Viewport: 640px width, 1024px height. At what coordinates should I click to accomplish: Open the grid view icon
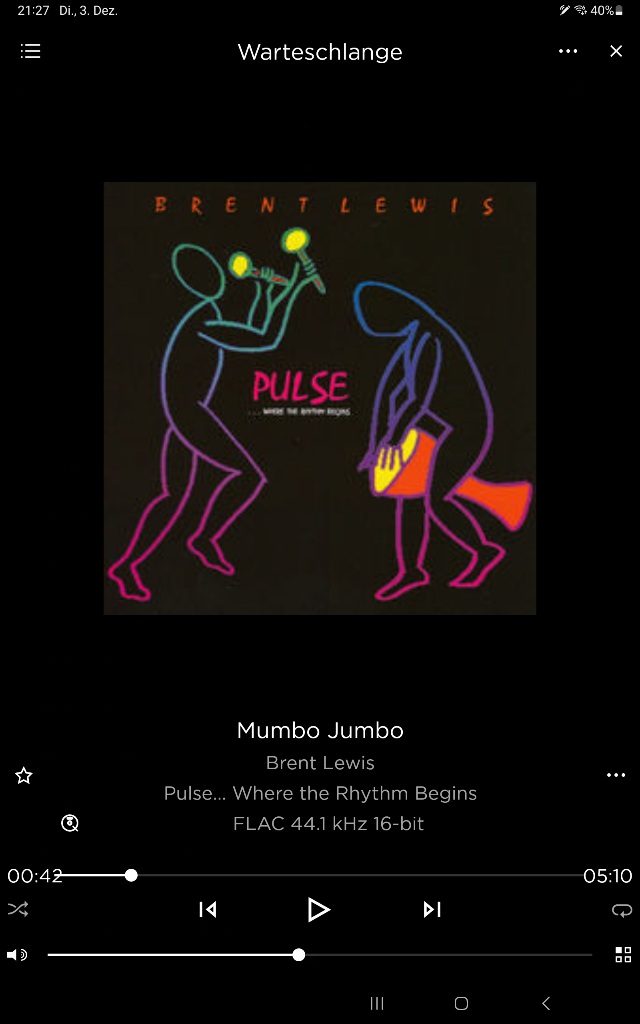(x=623, y=955)
